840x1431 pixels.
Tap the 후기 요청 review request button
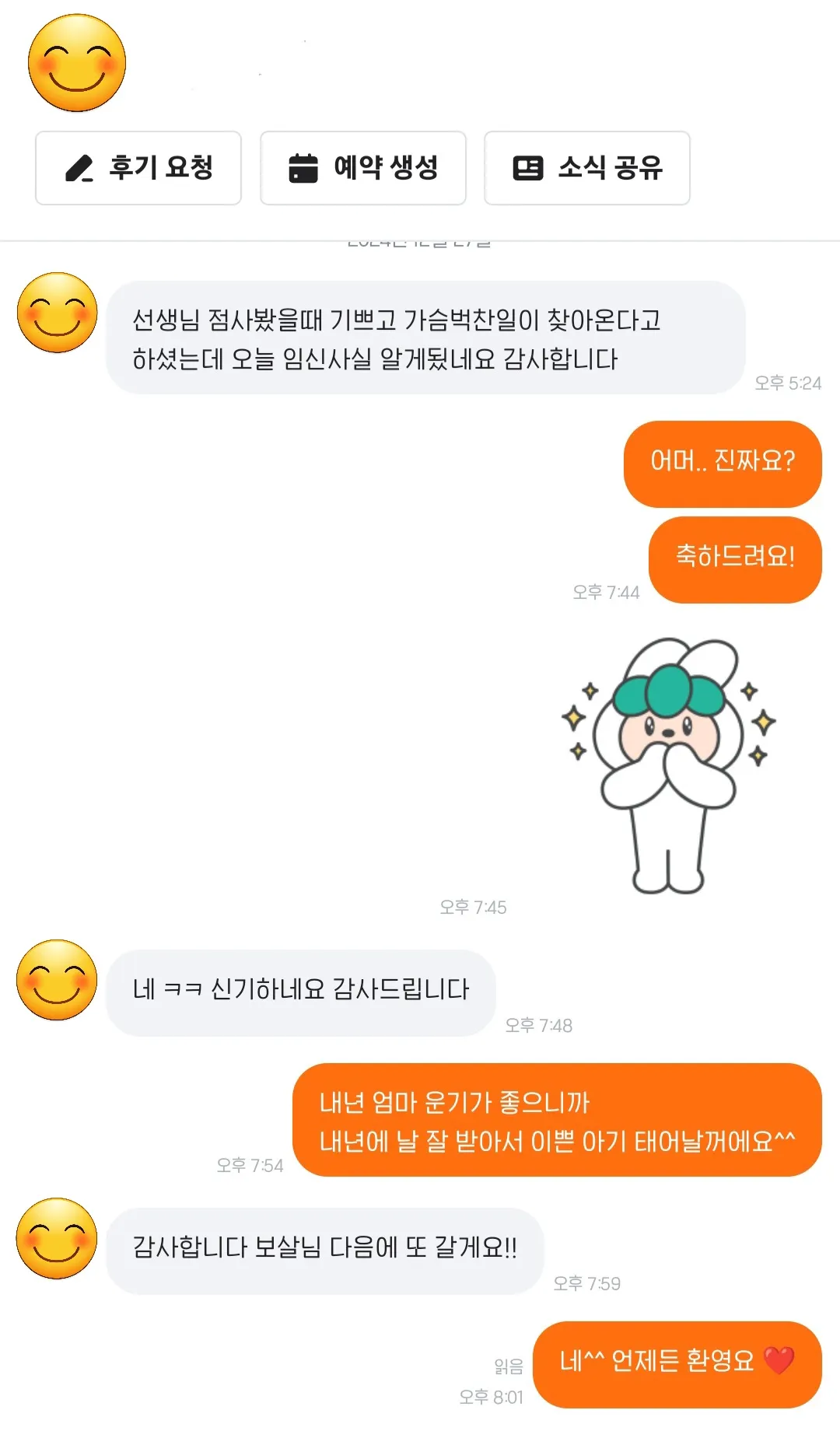(x=138, y=168)
